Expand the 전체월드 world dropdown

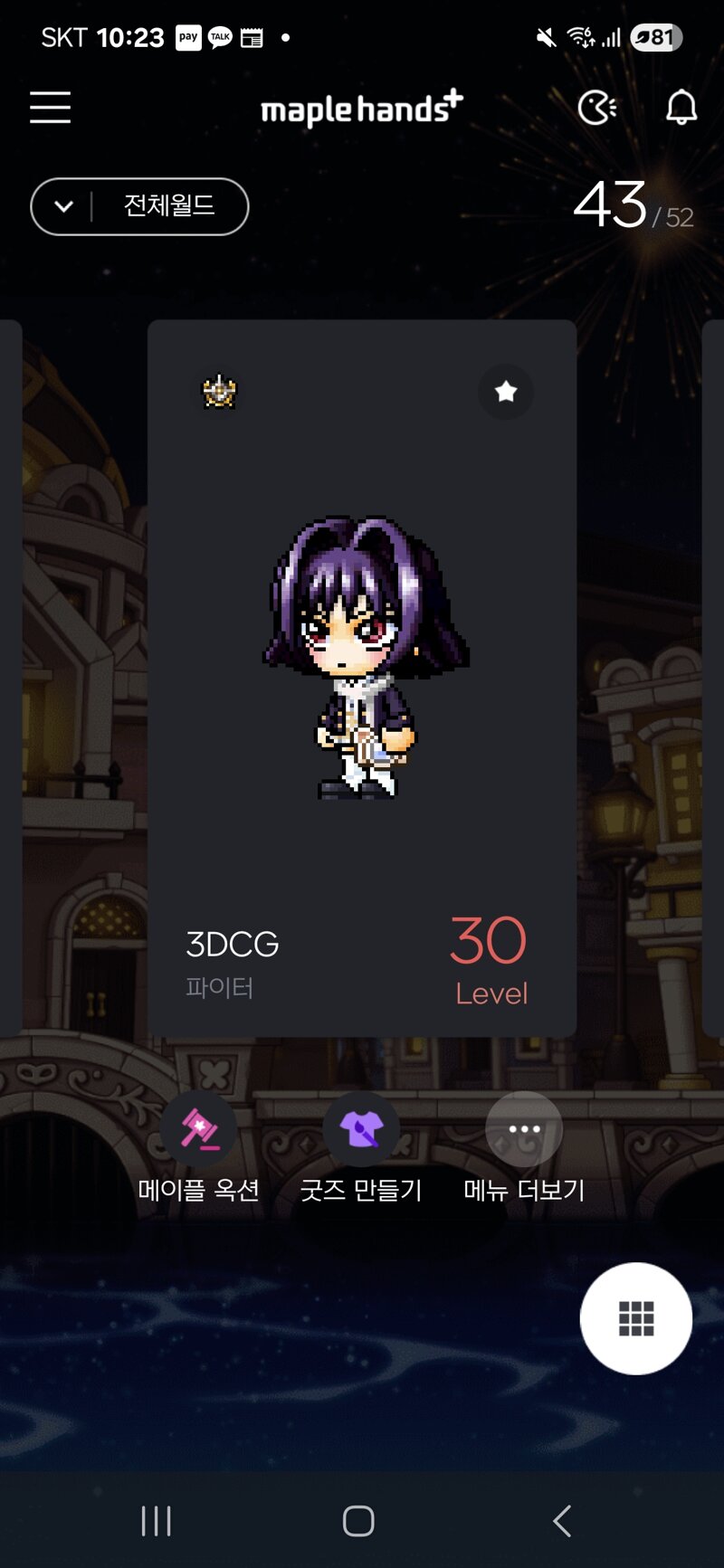coord(139,206)
